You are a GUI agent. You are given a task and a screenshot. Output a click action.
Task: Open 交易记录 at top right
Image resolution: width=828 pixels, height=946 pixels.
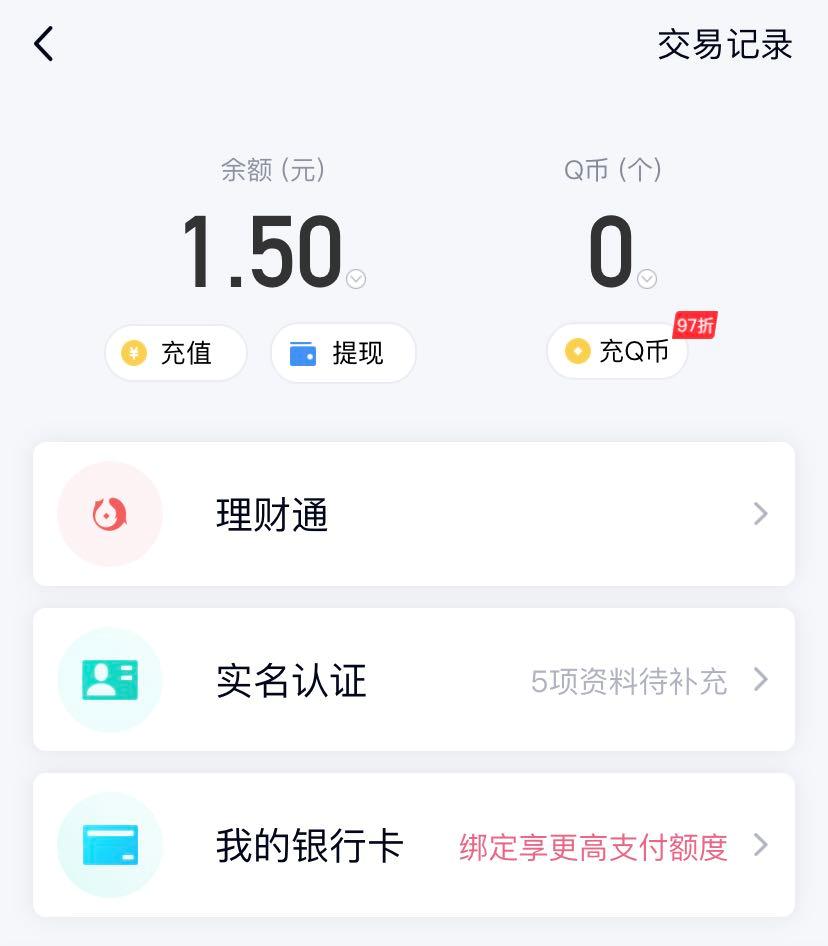pos(727,44)
